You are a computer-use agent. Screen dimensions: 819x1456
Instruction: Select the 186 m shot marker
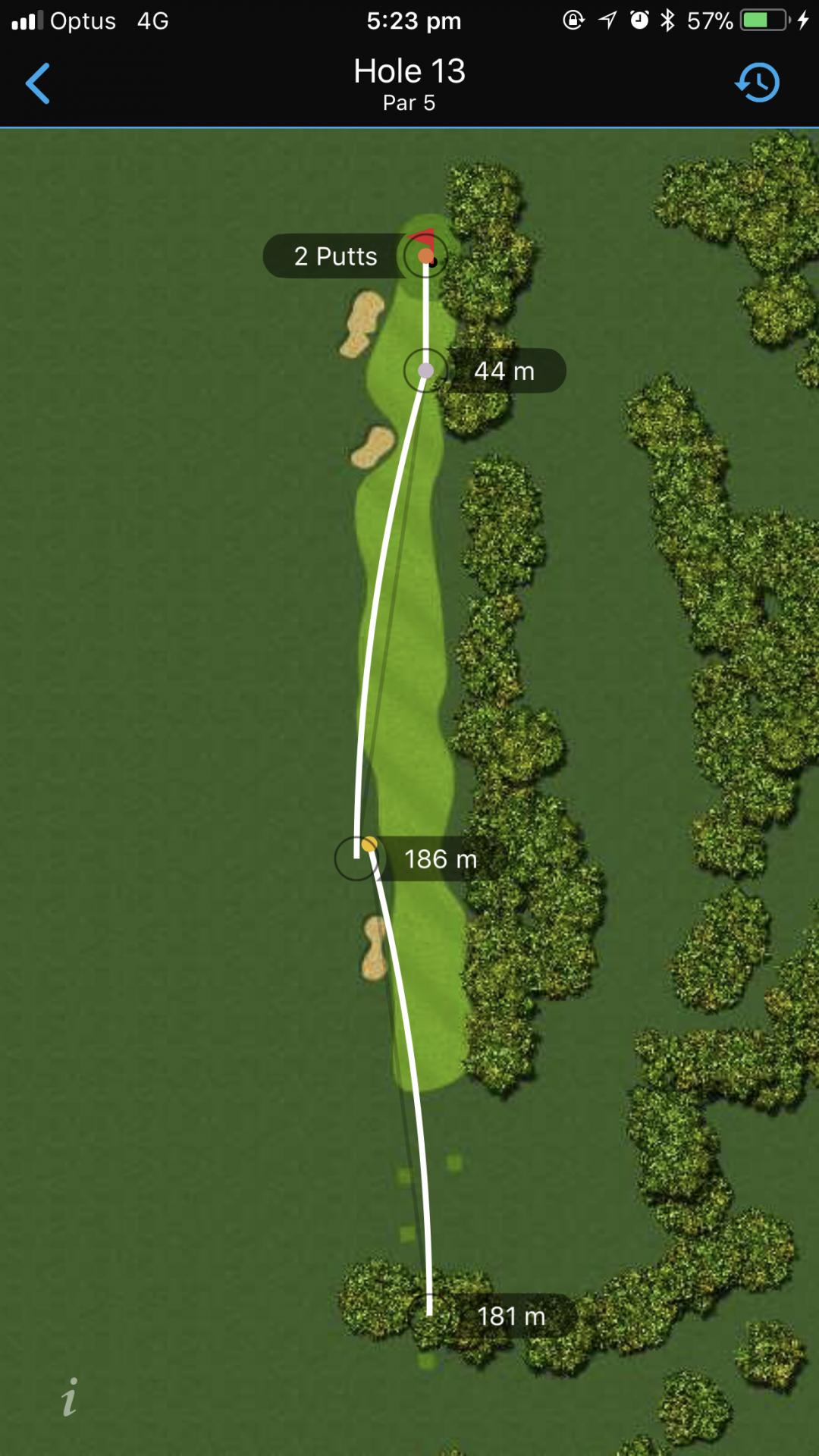(x=356, y=858)
